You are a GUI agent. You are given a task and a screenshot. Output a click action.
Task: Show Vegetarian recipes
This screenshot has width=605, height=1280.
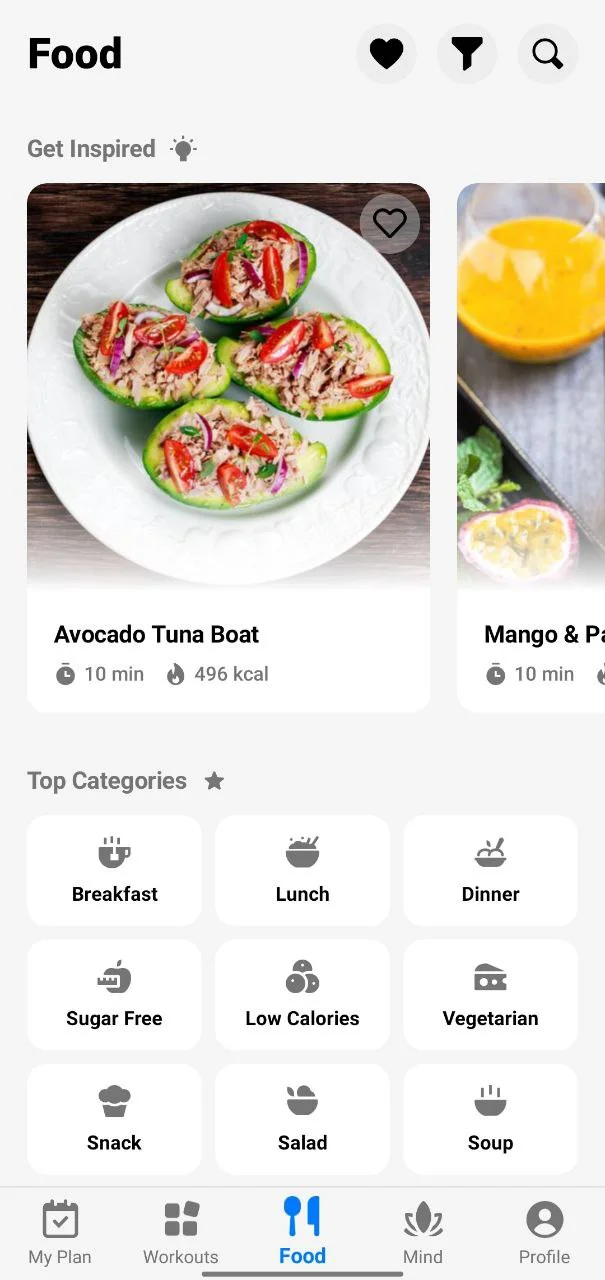(x=490, y=994)
